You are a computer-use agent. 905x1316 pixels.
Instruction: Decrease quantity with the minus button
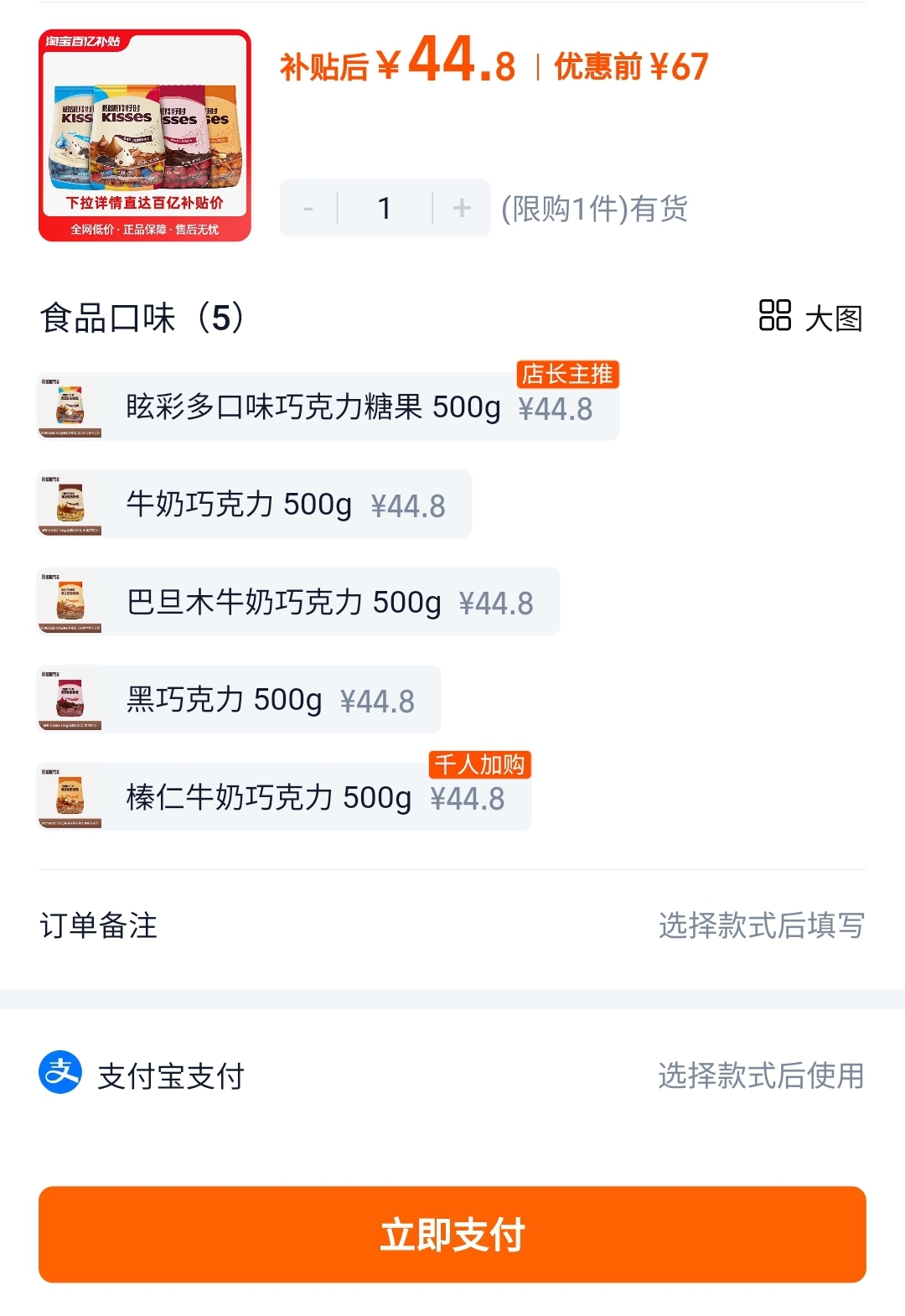[x=308, y=208]
